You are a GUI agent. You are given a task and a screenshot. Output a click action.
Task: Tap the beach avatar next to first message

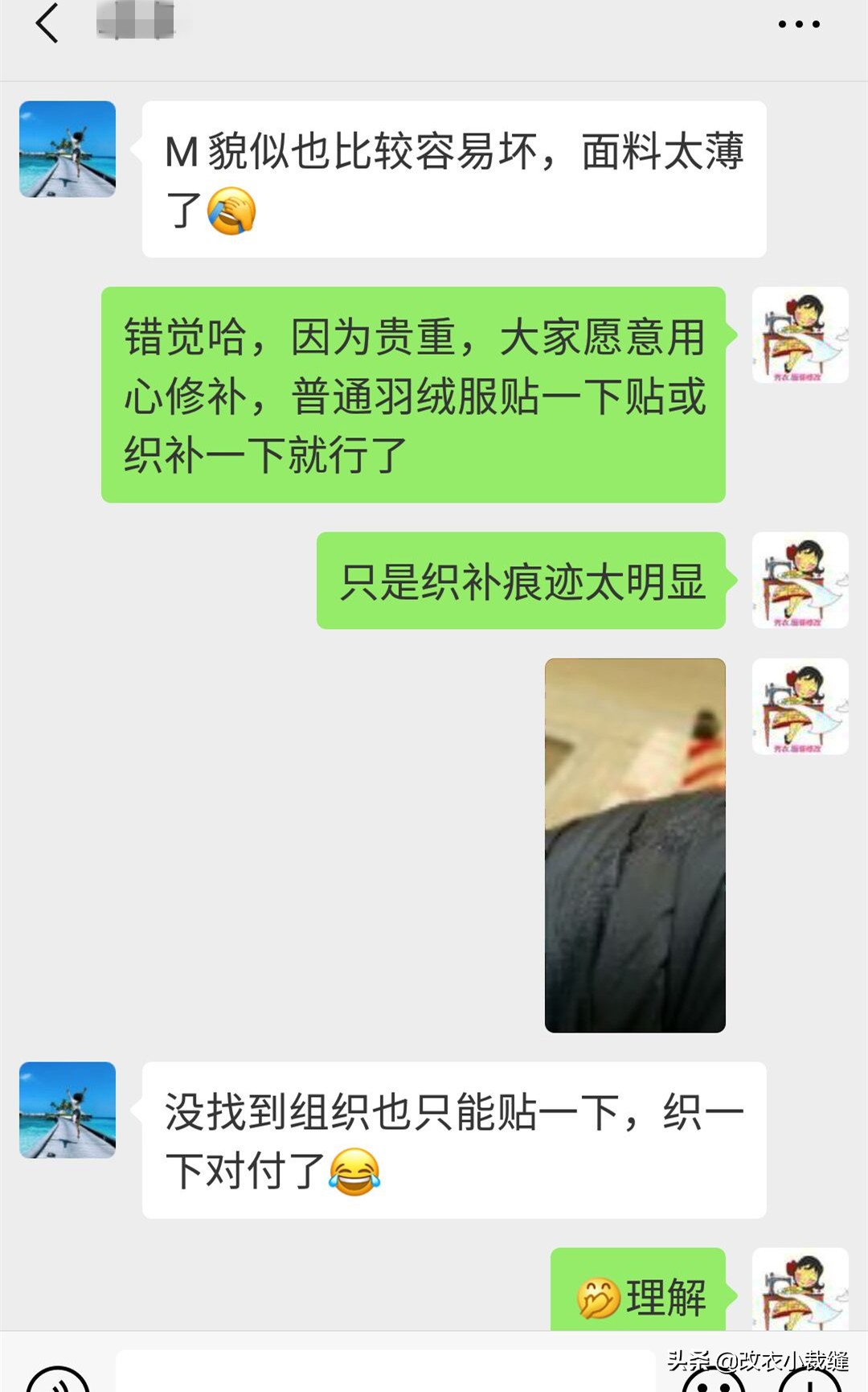pos(68,150)
